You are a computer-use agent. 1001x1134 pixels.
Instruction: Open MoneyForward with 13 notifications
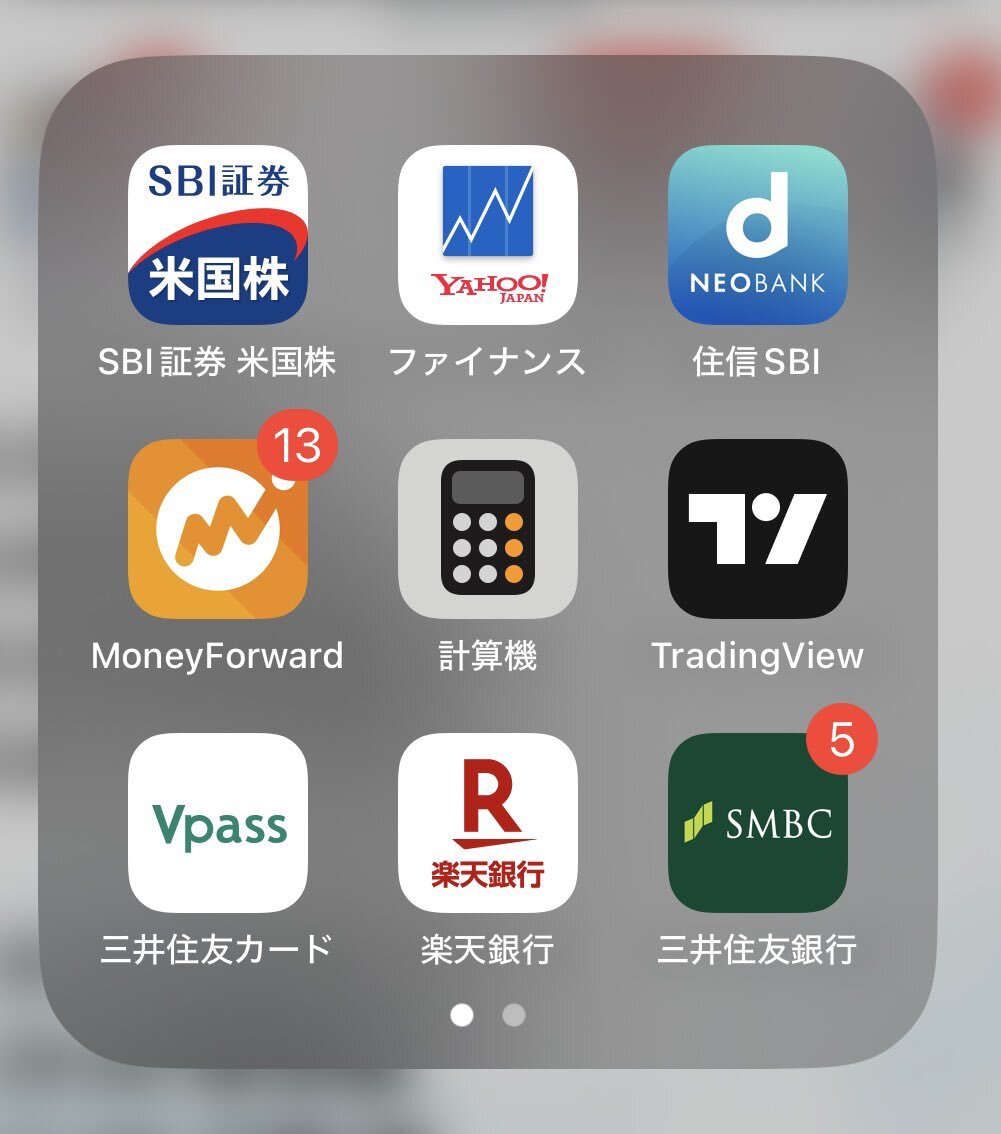(218, 529)
